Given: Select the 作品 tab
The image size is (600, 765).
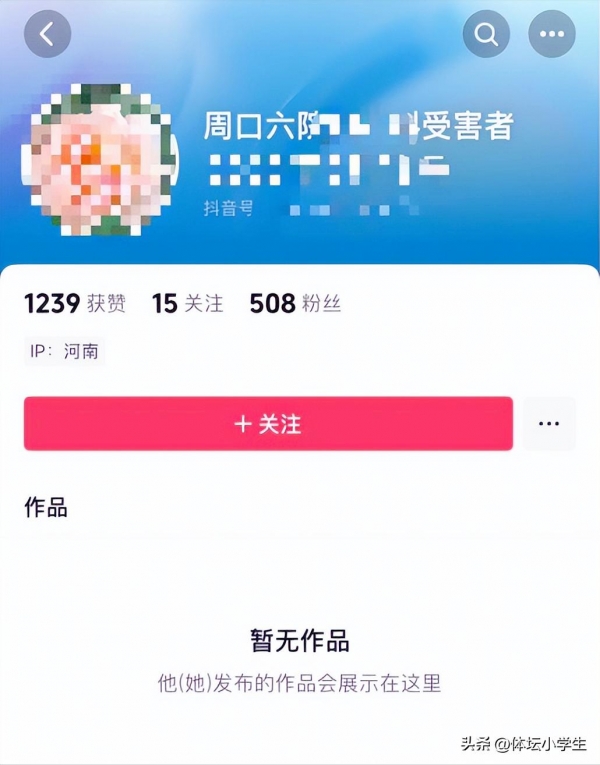Looking at the screenshot, I should click(x=46, y=507).
